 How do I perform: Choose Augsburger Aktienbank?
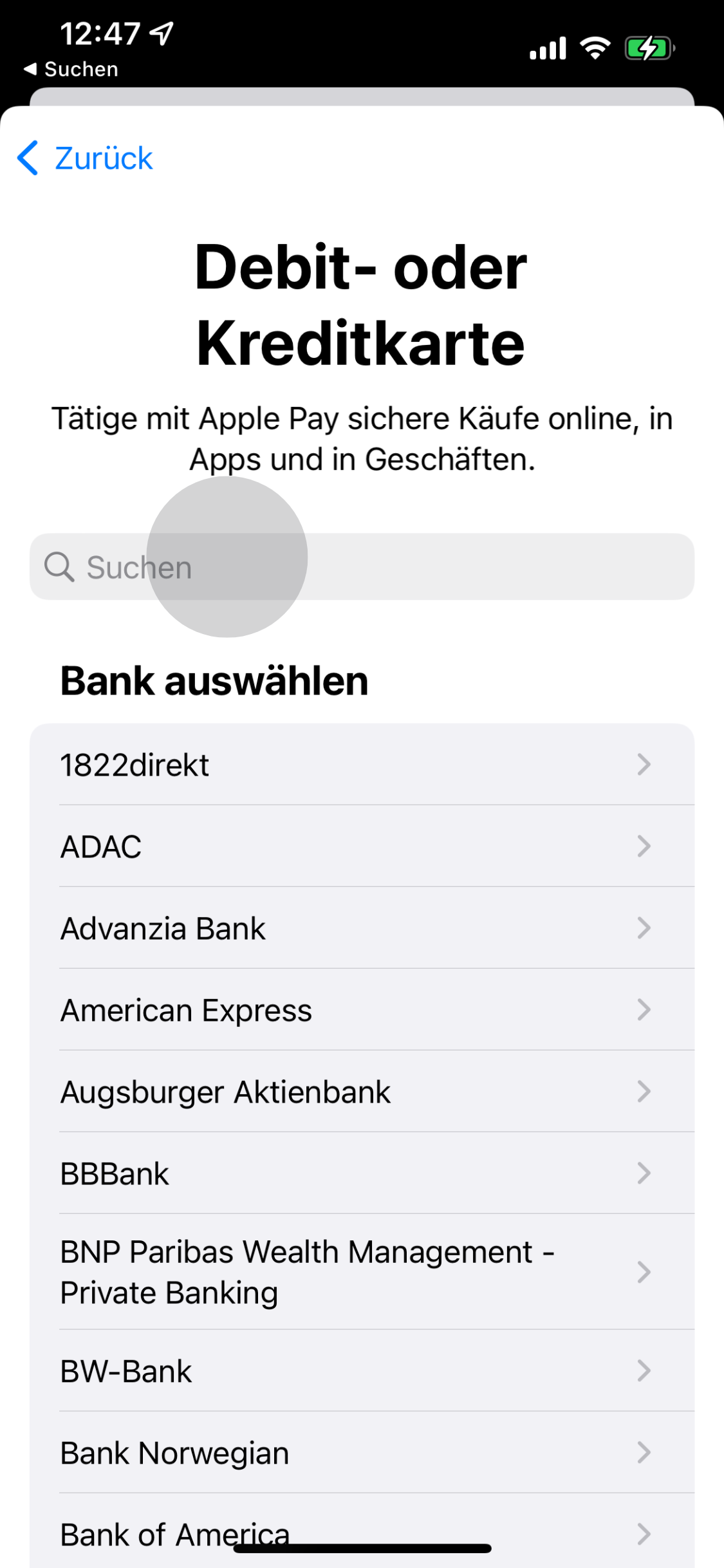[x=362, y=1092]
